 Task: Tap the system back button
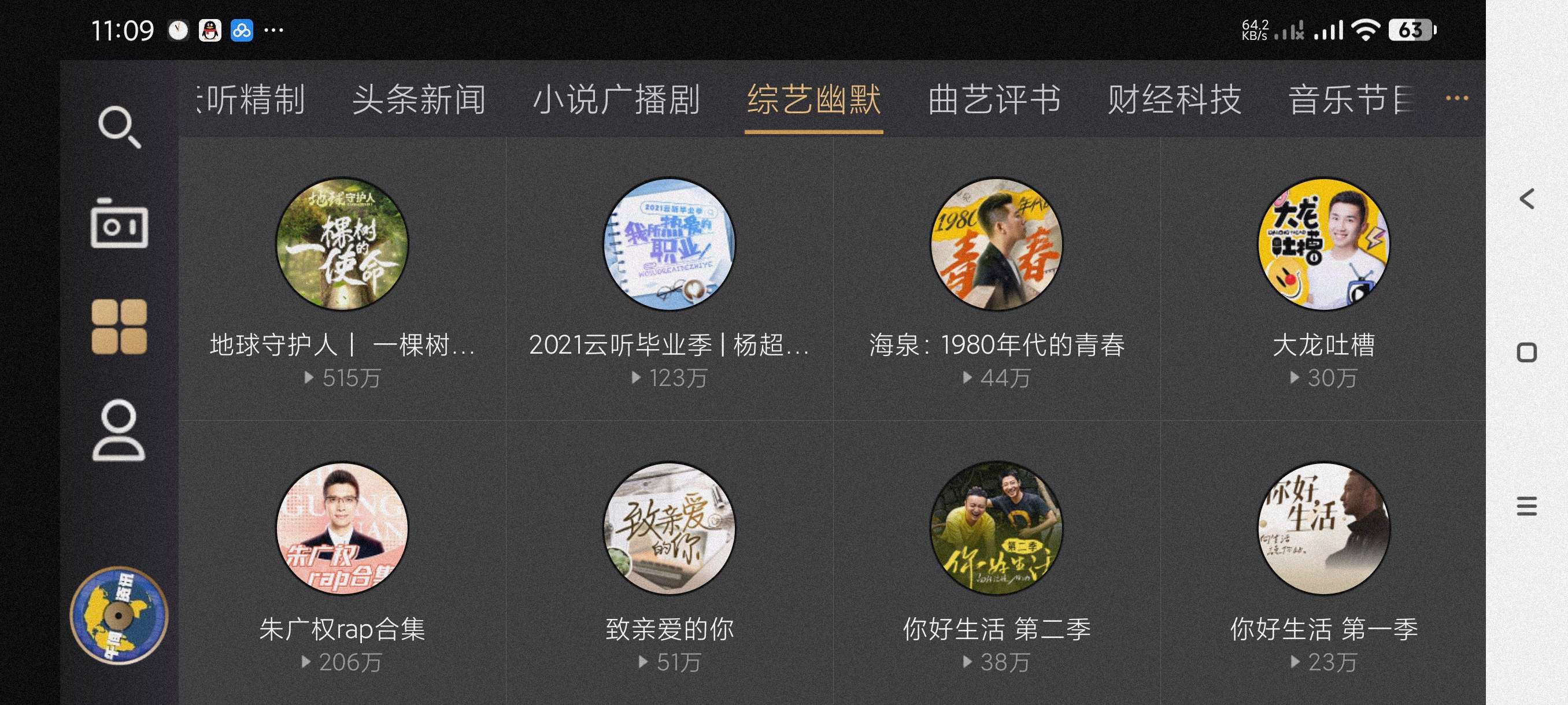pos(1526,199)
